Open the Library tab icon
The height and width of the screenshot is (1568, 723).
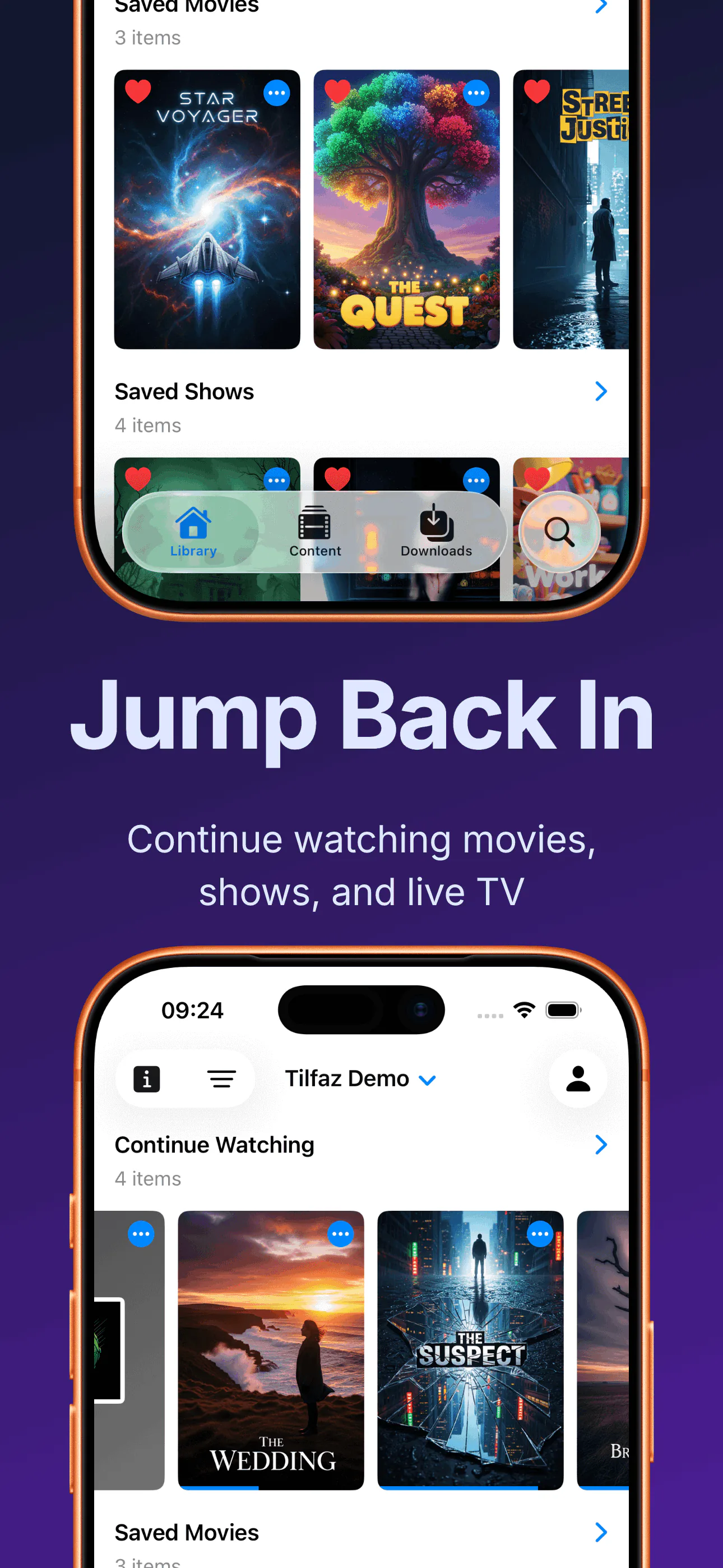[193, 523]
